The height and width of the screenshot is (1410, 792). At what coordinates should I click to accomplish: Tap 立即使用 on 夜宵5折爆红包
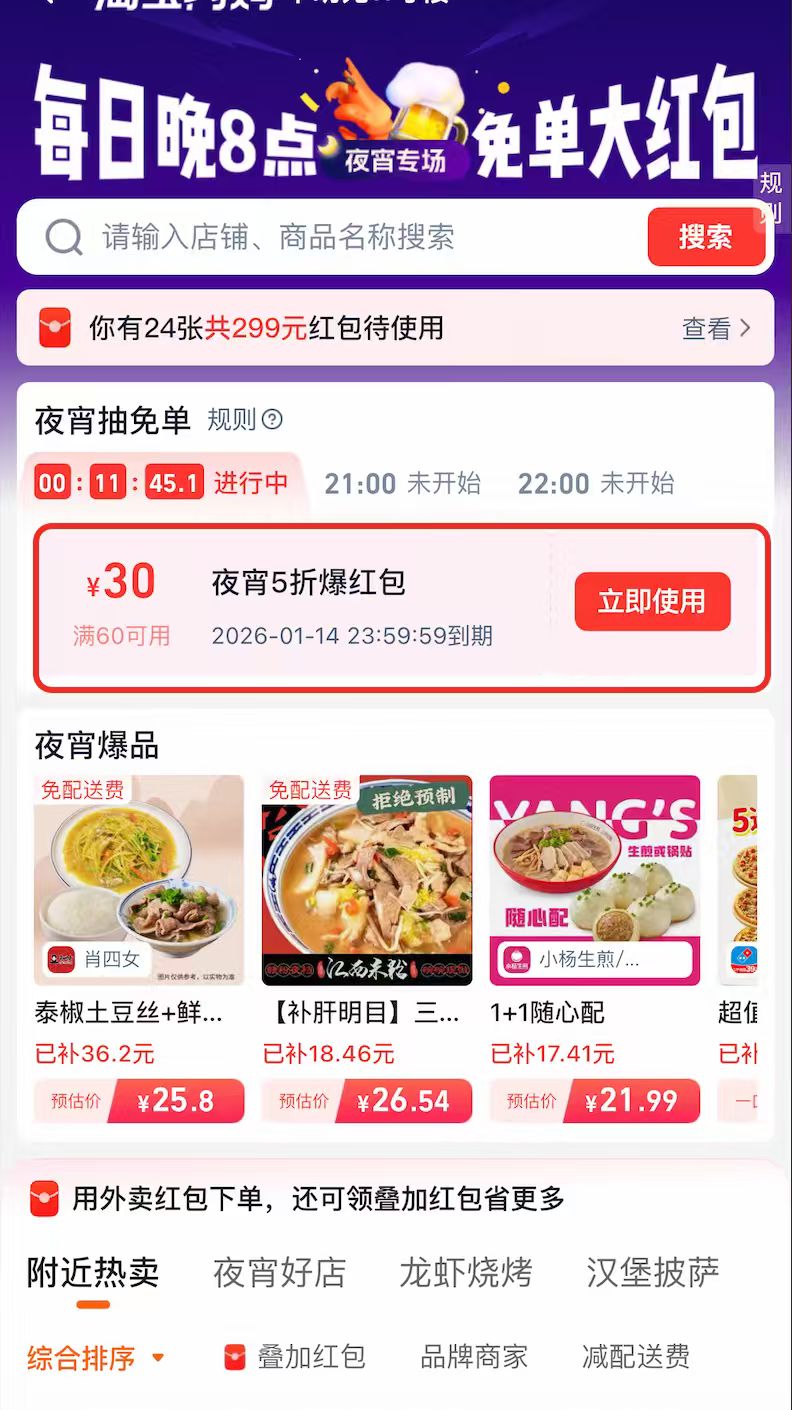[652, 602]
